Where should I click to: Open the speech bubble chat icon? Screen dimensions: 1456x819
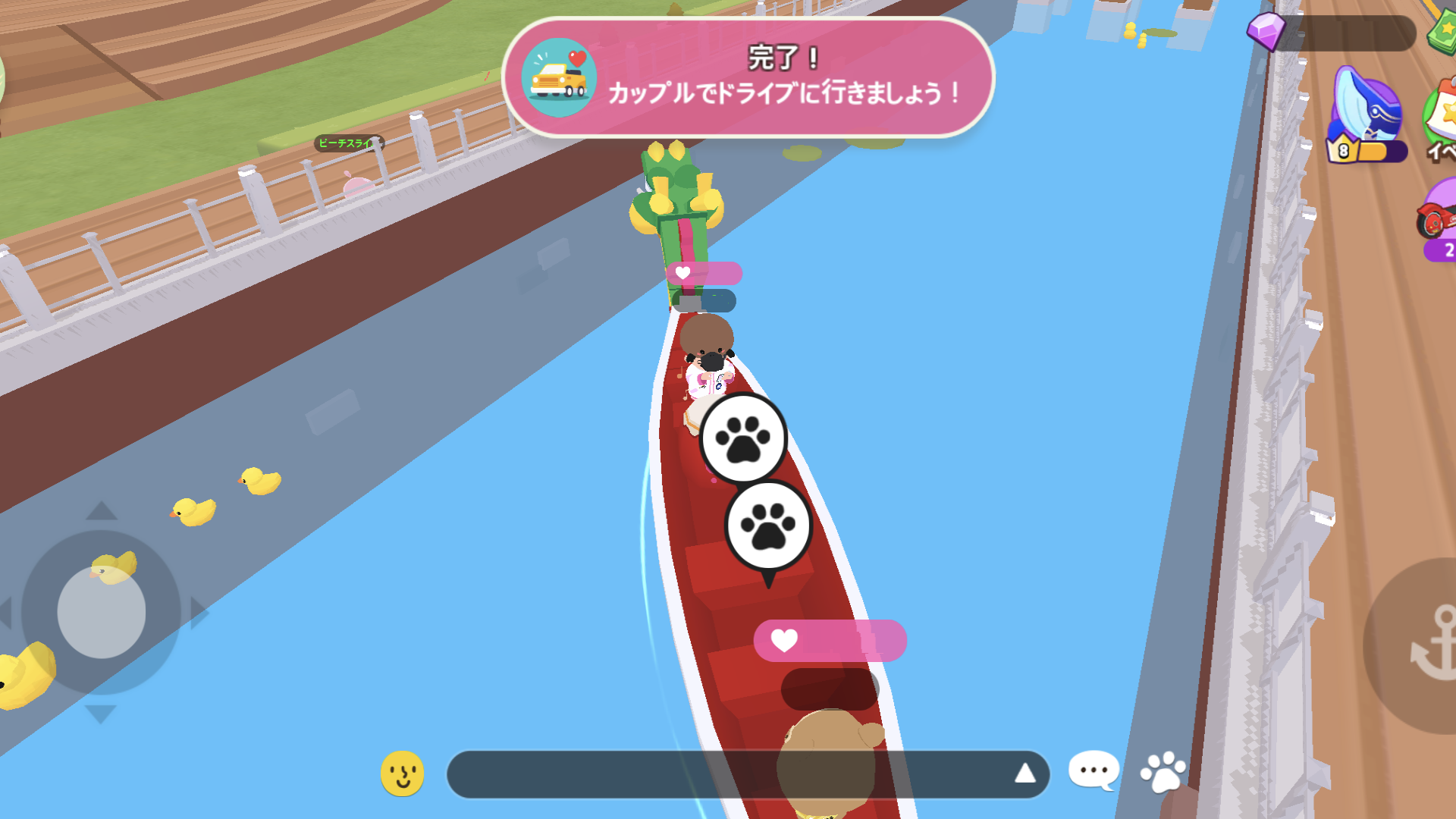click(x=1093, y=771)
